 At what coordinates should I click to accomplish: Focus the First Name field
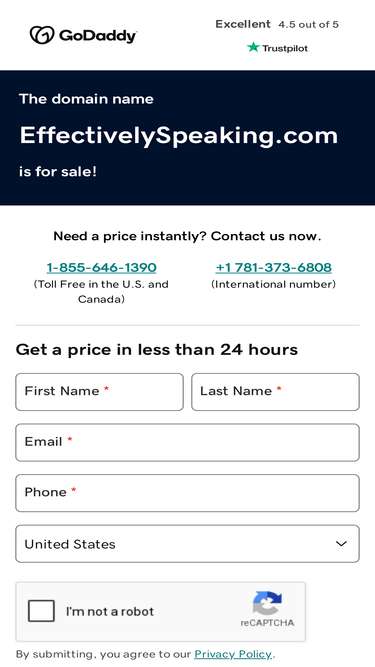pyautogui.click(x=99, y=392)
